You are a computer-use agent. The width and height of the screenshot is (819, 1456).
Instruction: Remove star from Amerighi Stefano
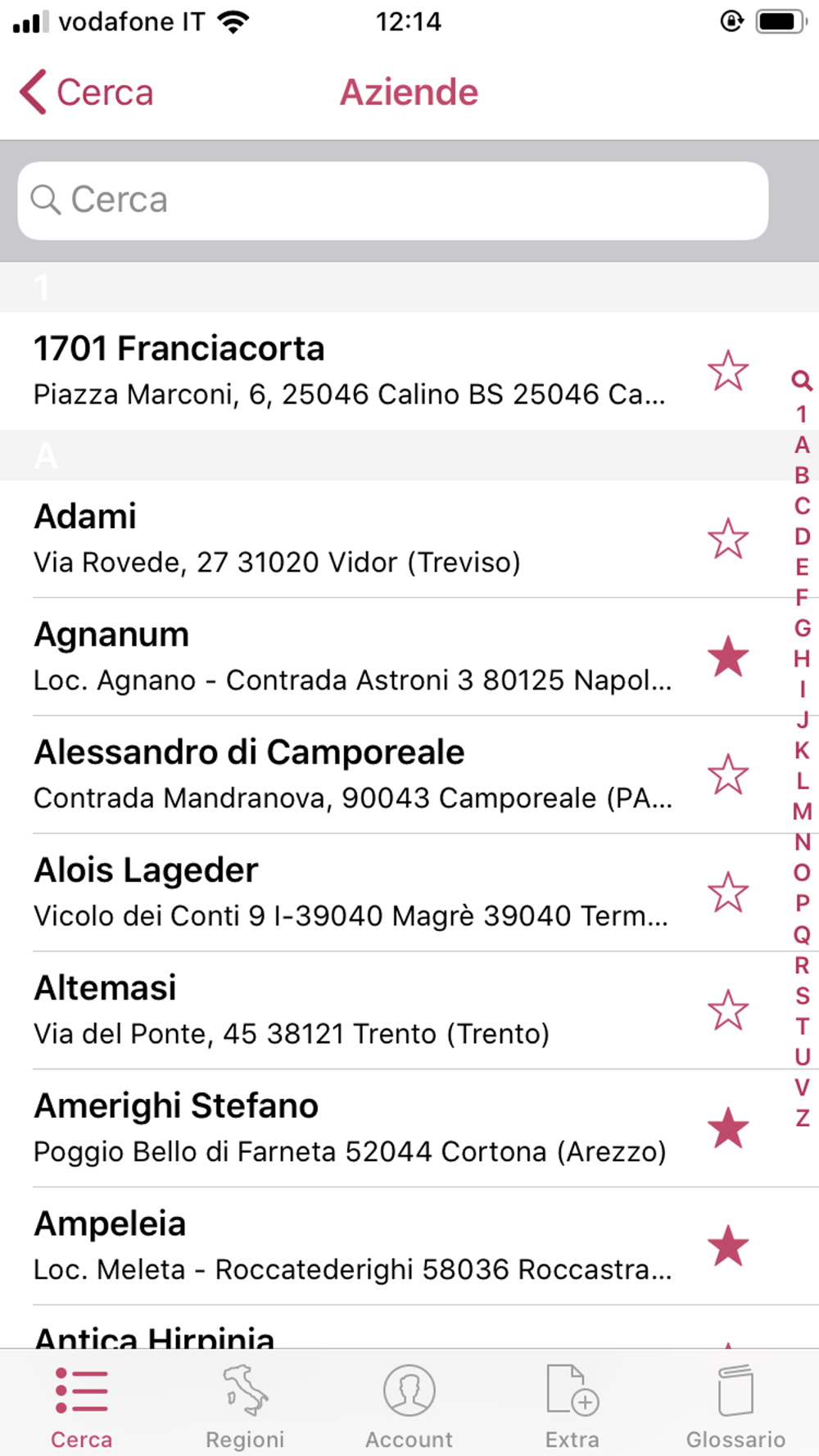[727, 1128]
